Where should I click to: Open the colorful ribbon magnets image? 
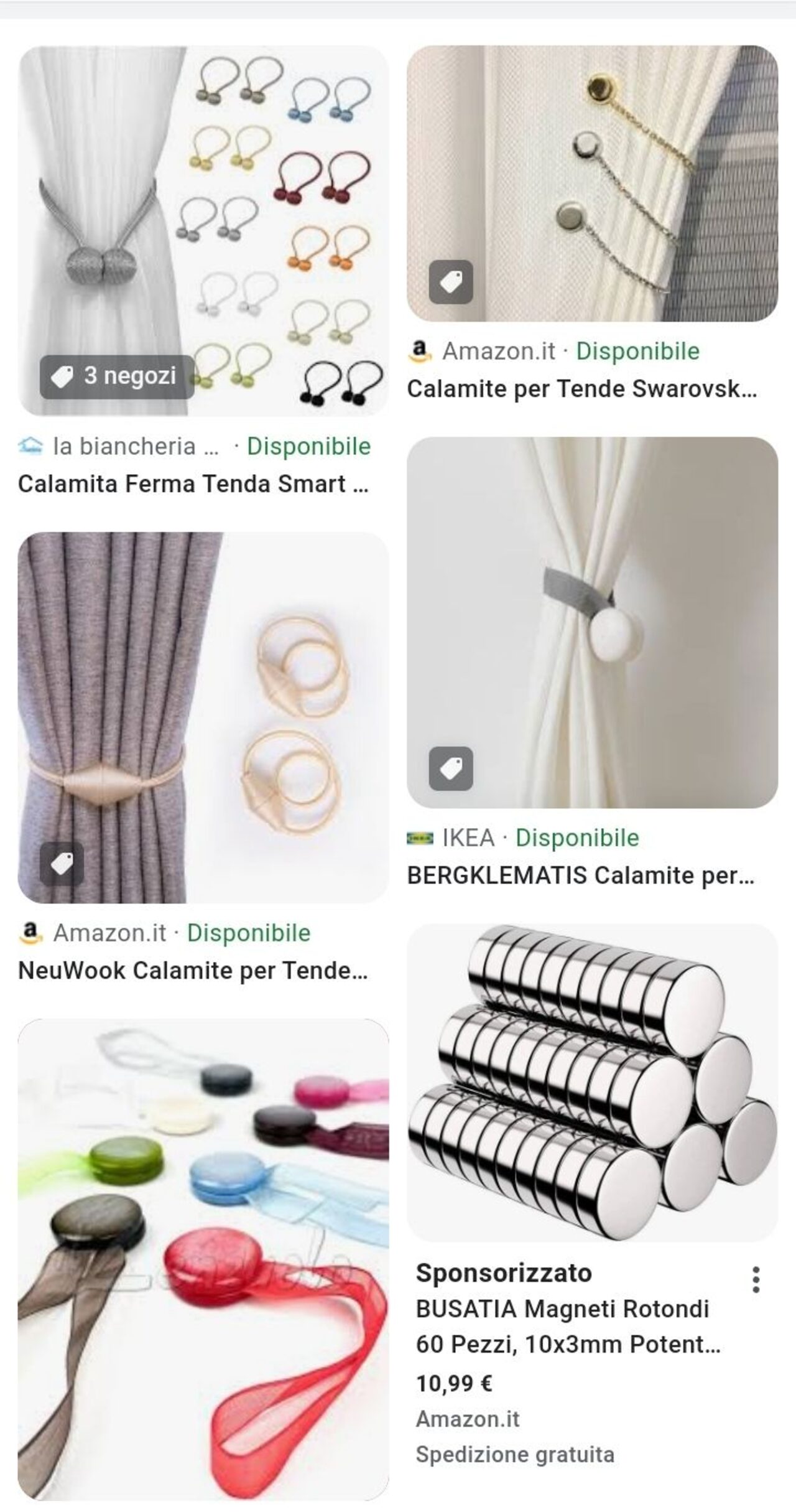[x=203, y=1259]
